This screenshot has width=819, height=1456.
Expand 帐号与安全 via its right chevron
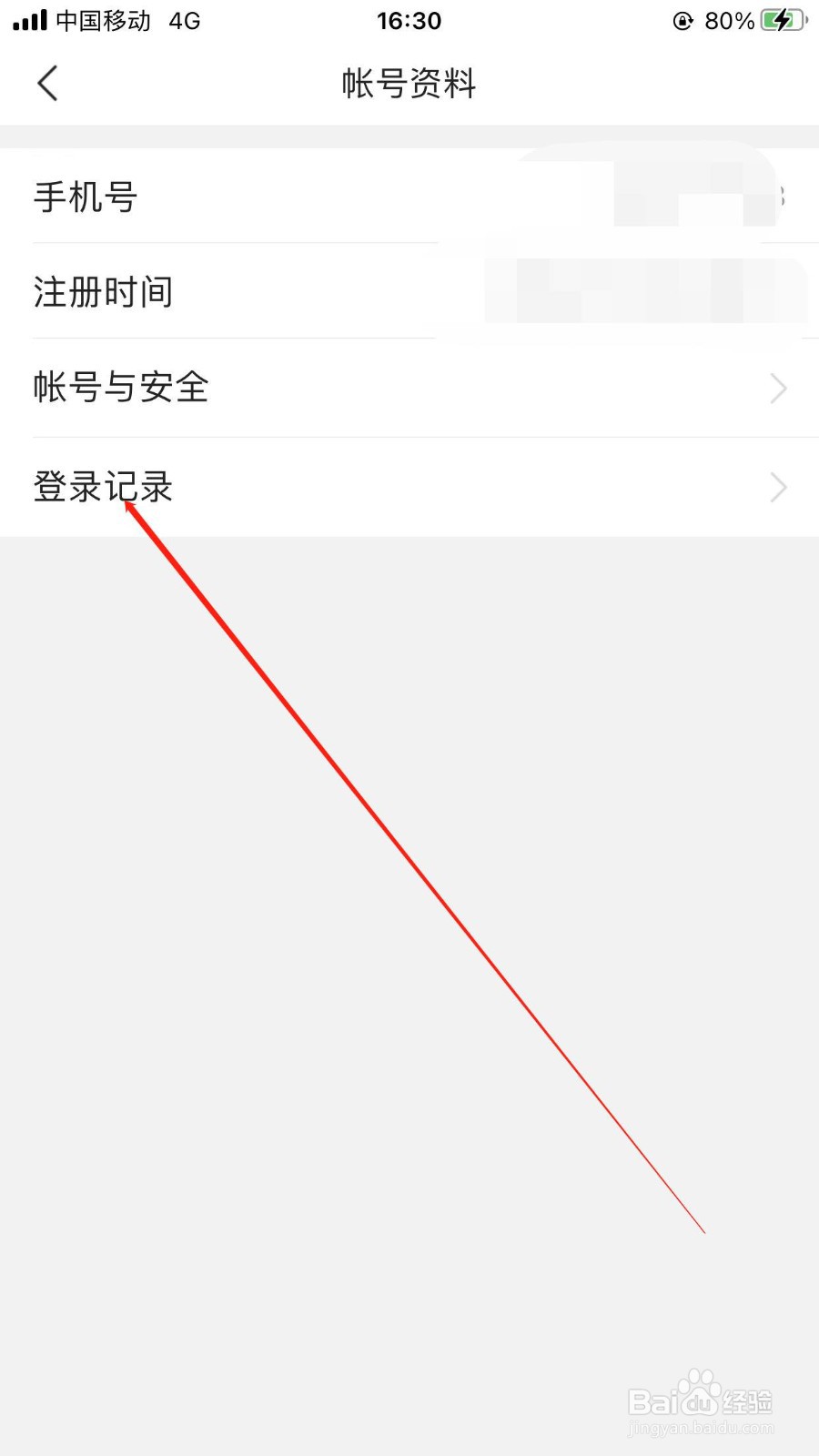(778, 389)
